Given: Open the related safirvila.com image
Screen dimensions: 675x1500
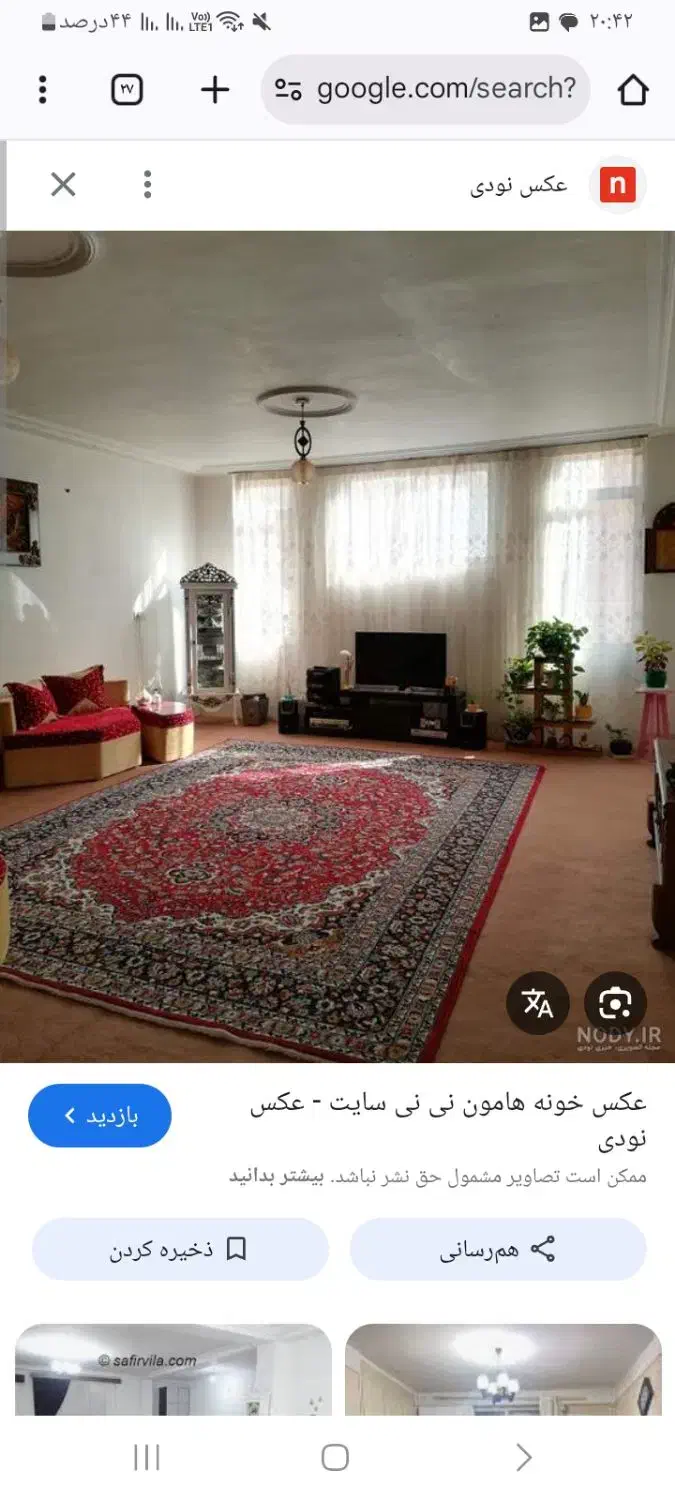Looking at the screenshot, I should [173, 1370].
